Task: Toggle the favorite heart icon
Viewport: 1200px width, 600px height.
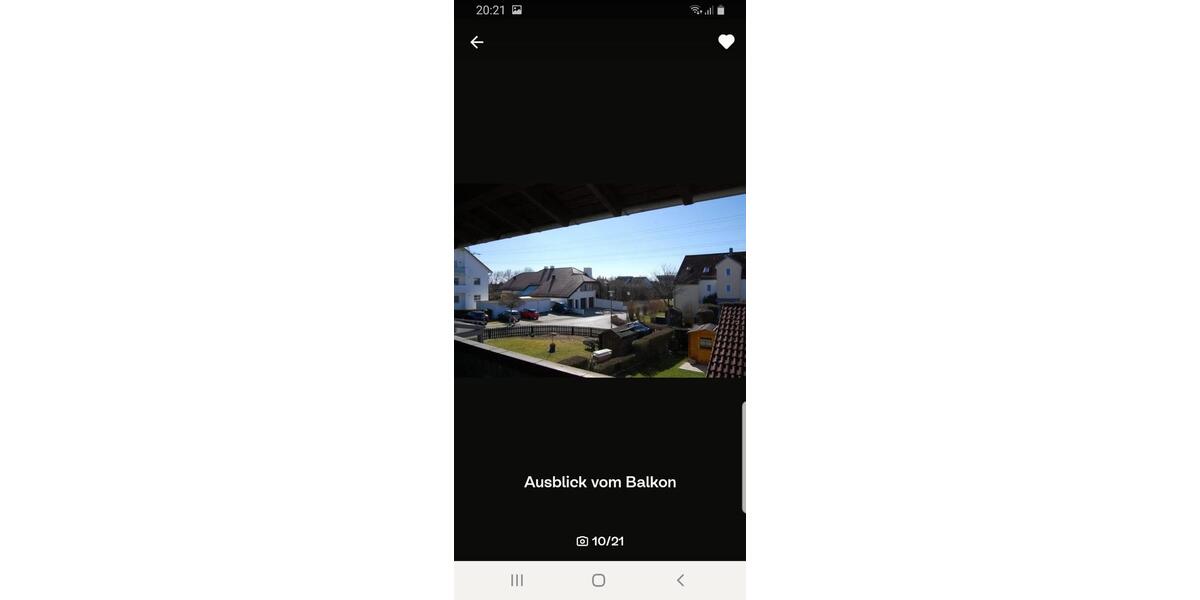Action: click(x=726, y=42)
